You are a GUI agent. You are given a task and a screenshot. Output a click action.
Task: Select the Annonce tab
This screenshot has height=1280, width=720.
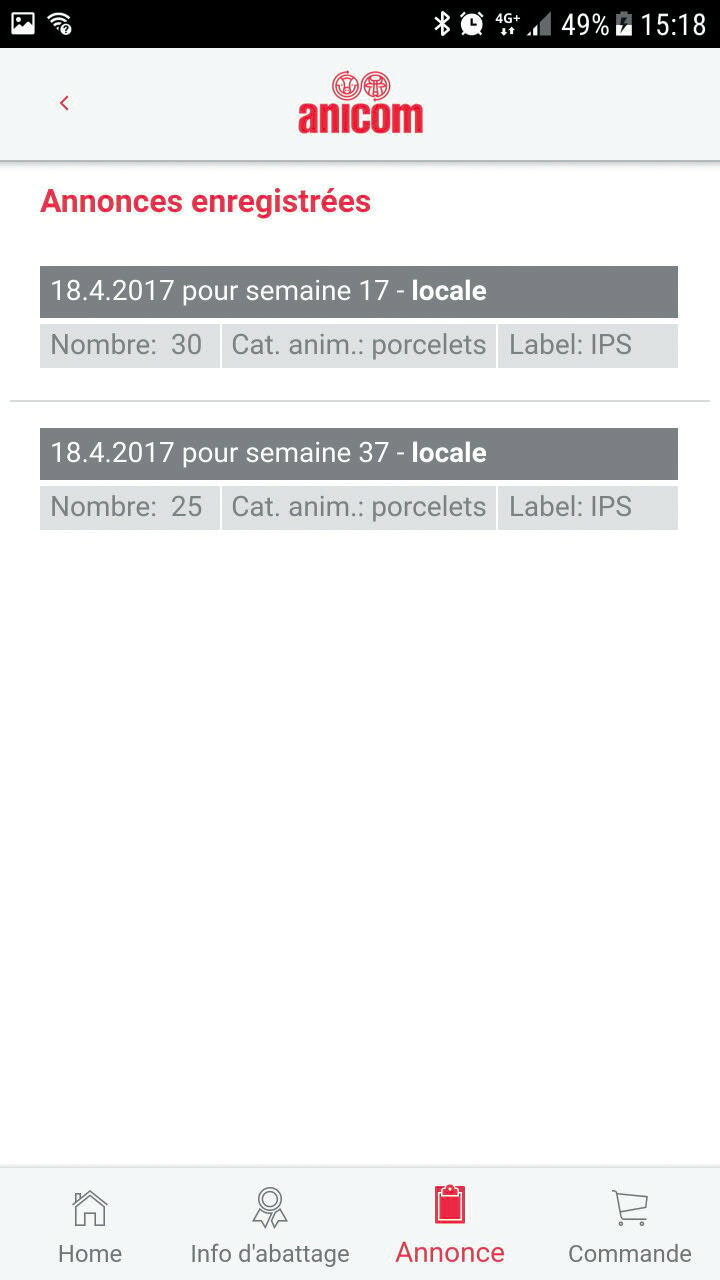tap(450, 1226)
